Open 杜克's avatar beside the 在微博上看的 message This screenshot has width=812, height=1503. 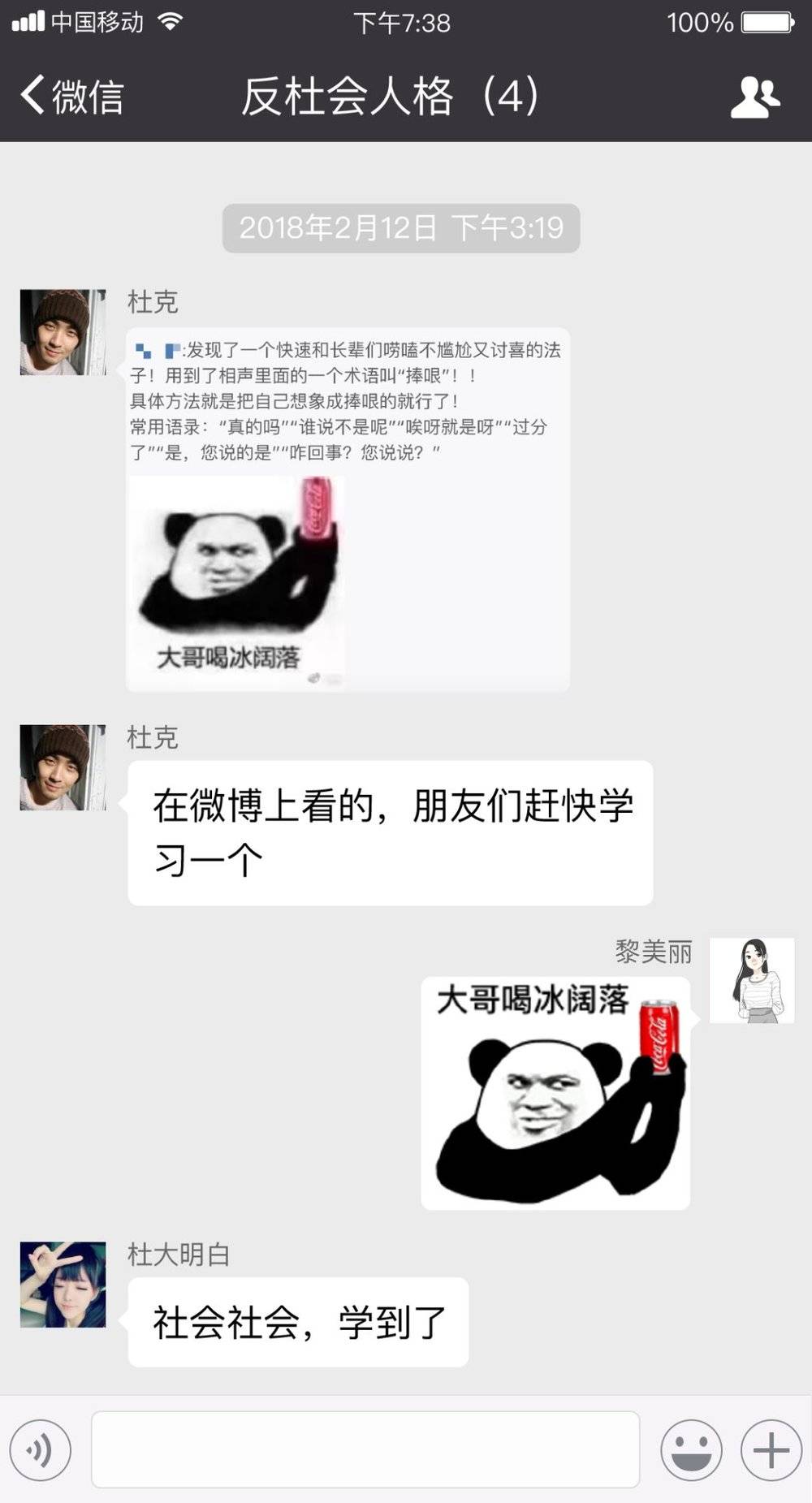(63, 767)
